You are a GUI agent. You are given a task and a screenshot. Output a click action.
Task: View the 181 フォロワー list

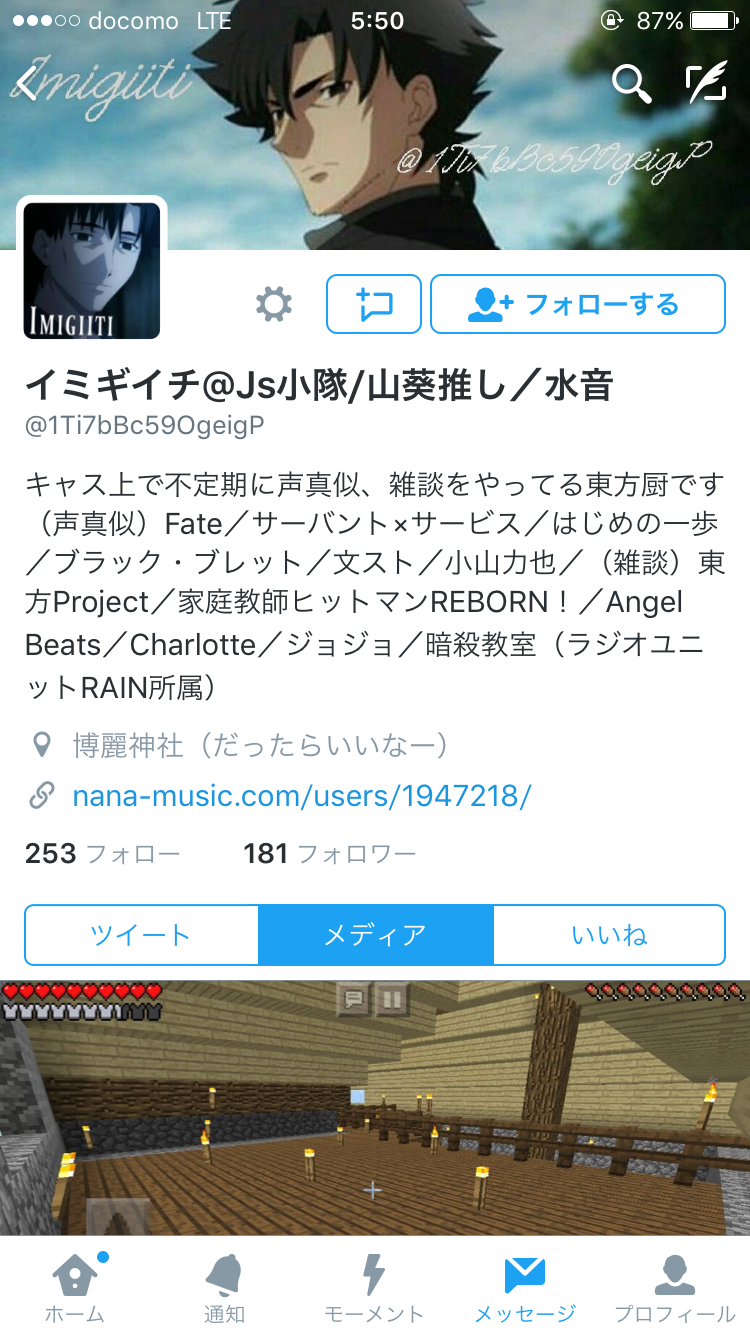(x=330, y=853)
